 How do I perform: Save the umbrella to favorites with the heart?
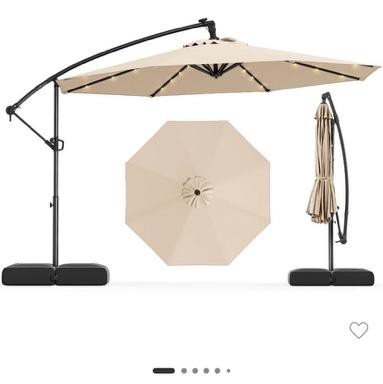click(359, 330)
